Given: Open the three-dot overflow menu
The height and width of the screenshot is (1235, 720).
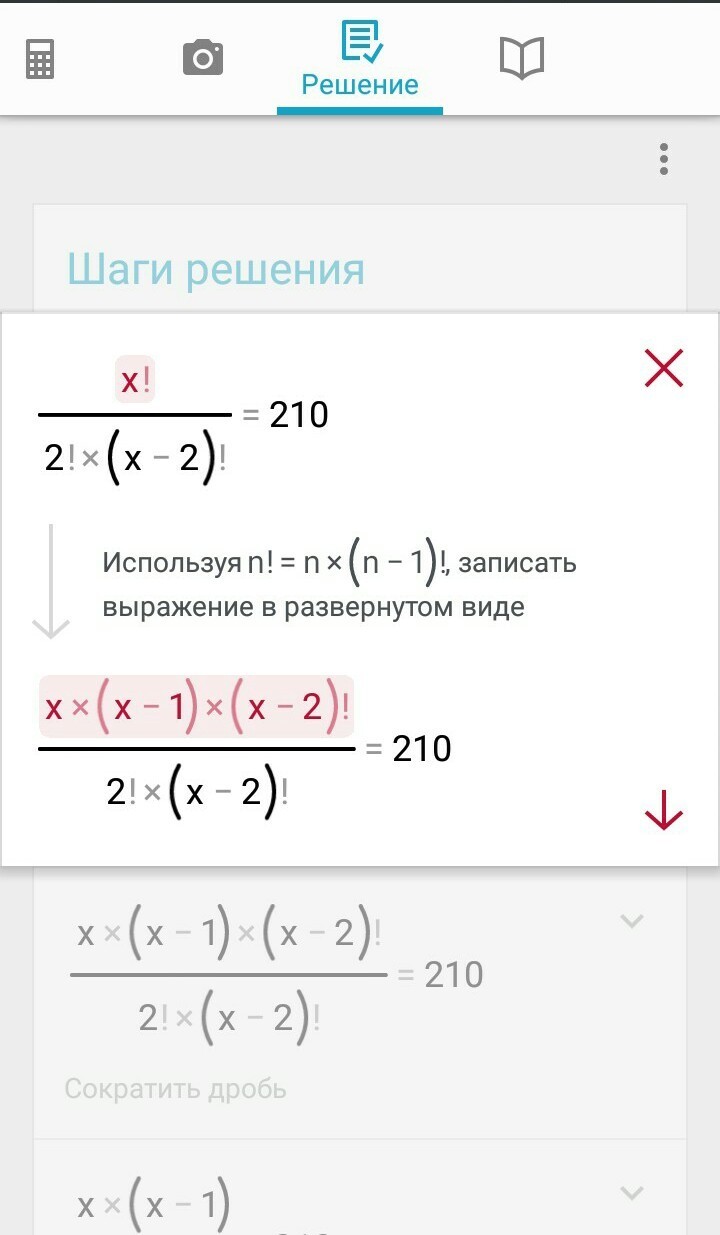Looking at the screenshot, I should 663,159.
